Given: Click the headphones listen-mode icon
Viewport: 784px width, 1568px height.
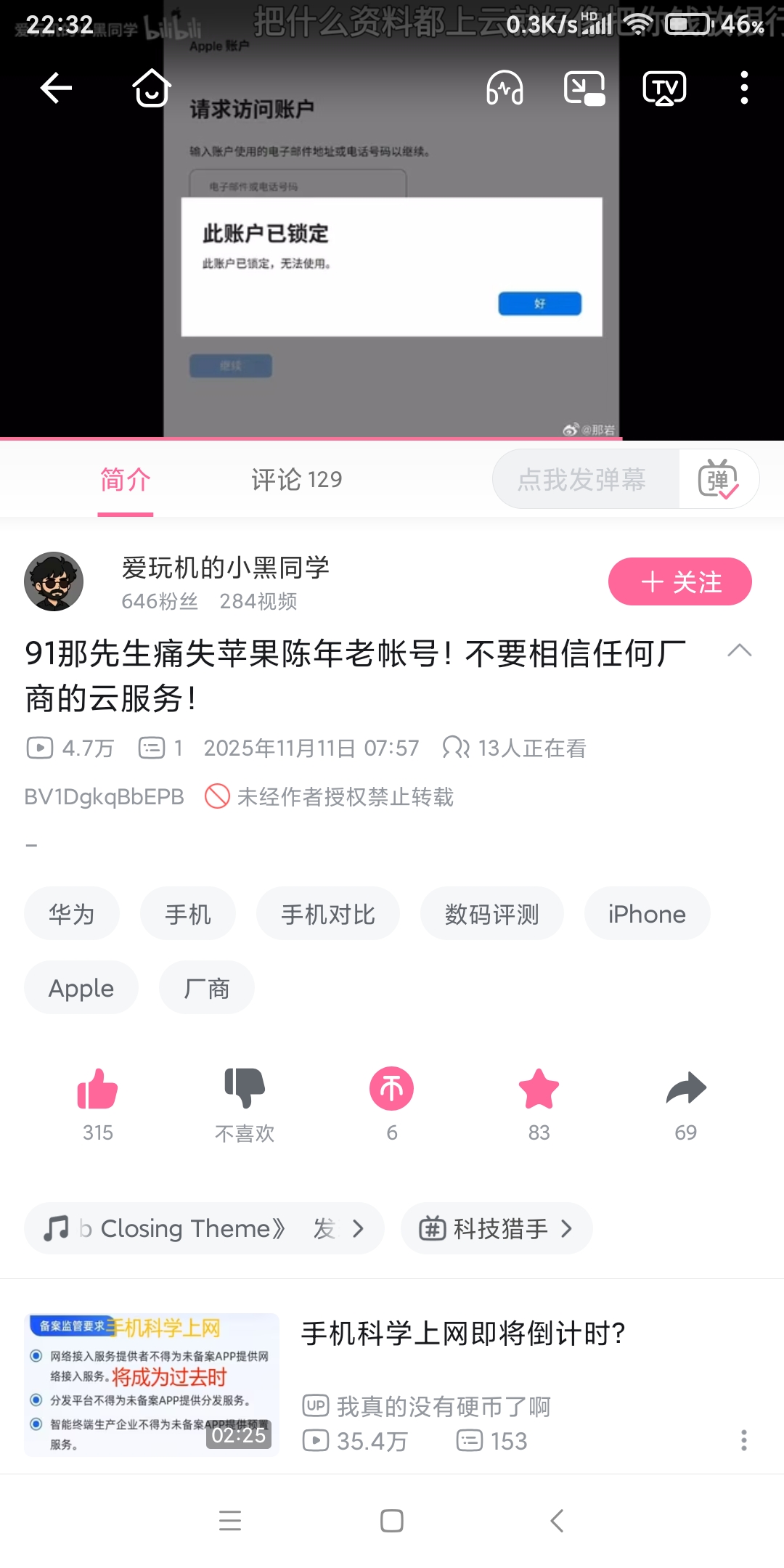Looking at the screenshot, I should pos(506,87).
